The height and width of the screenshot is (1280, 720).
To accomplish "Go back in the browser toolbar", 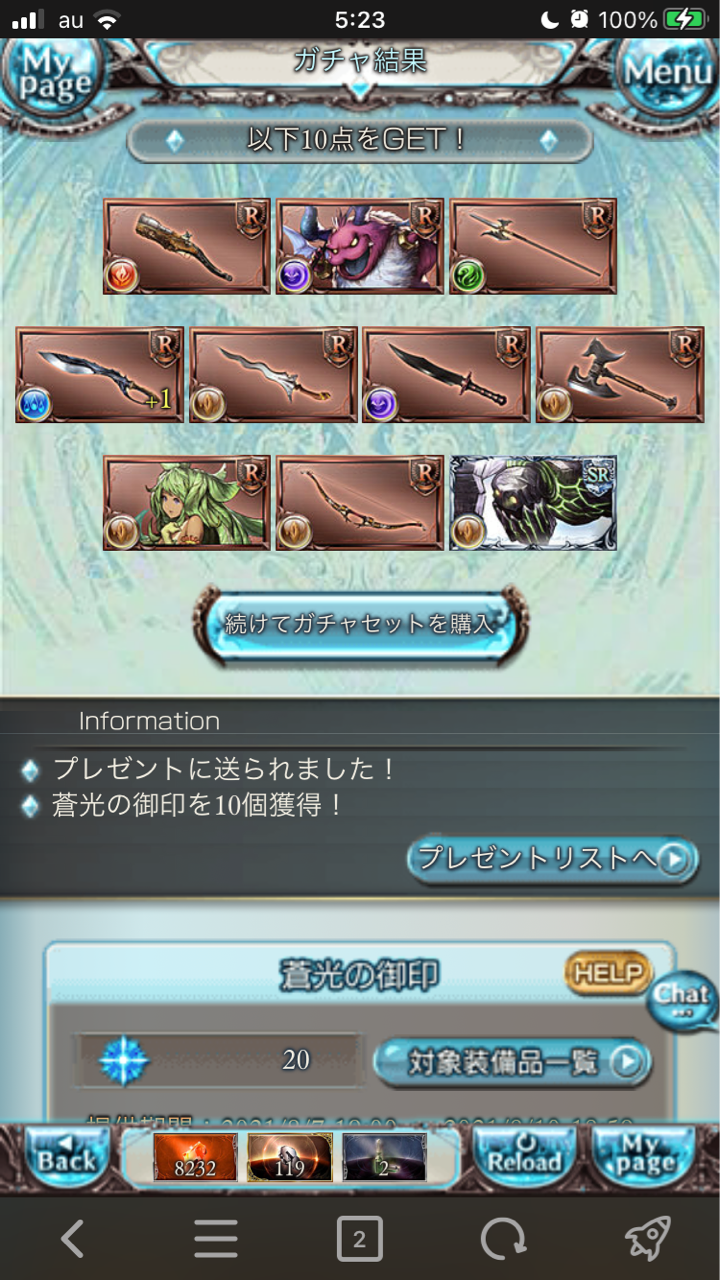I will click(72, 1240).
